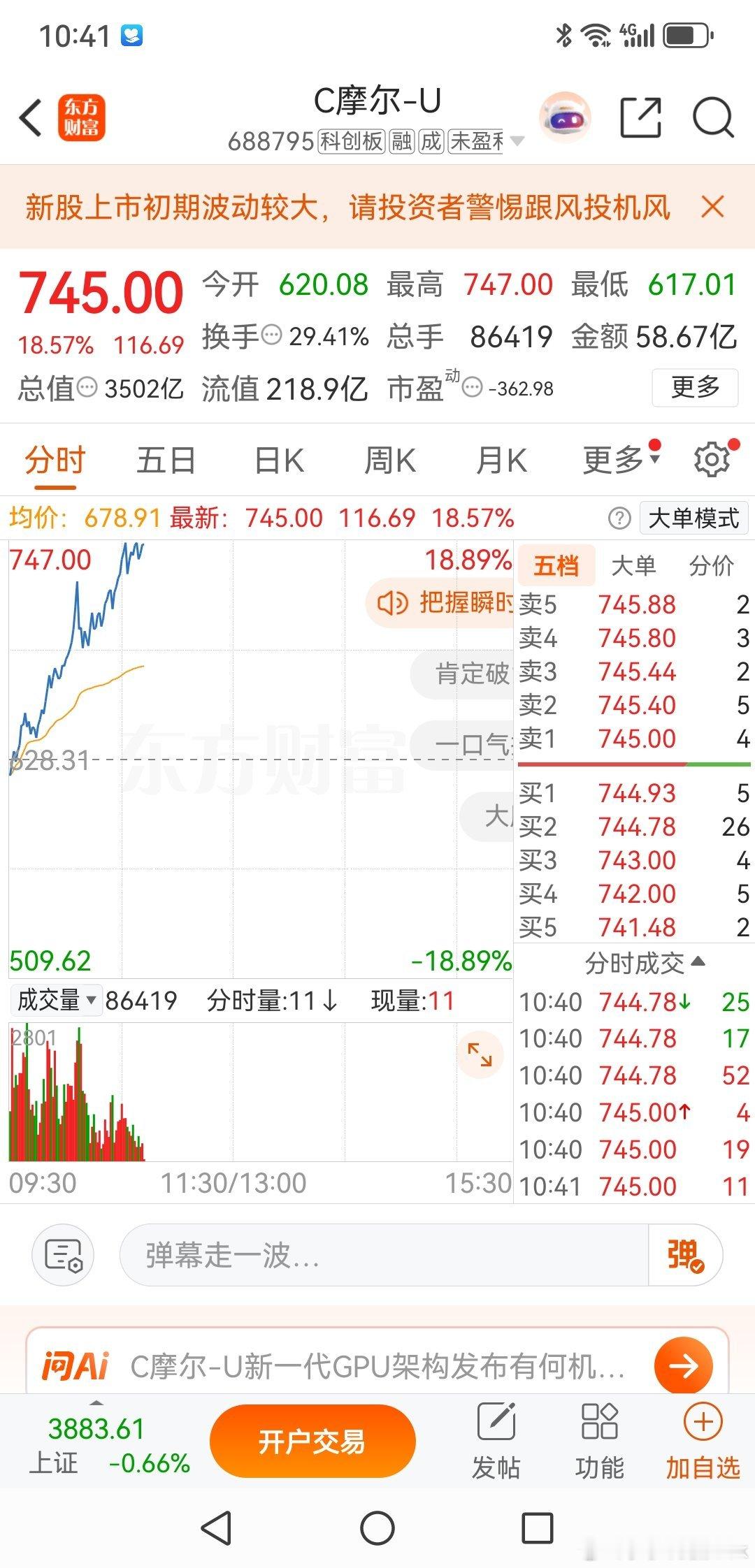Switch to 分价 price distribution view
The image size is (755, 1568).
(x=712, y=566)
